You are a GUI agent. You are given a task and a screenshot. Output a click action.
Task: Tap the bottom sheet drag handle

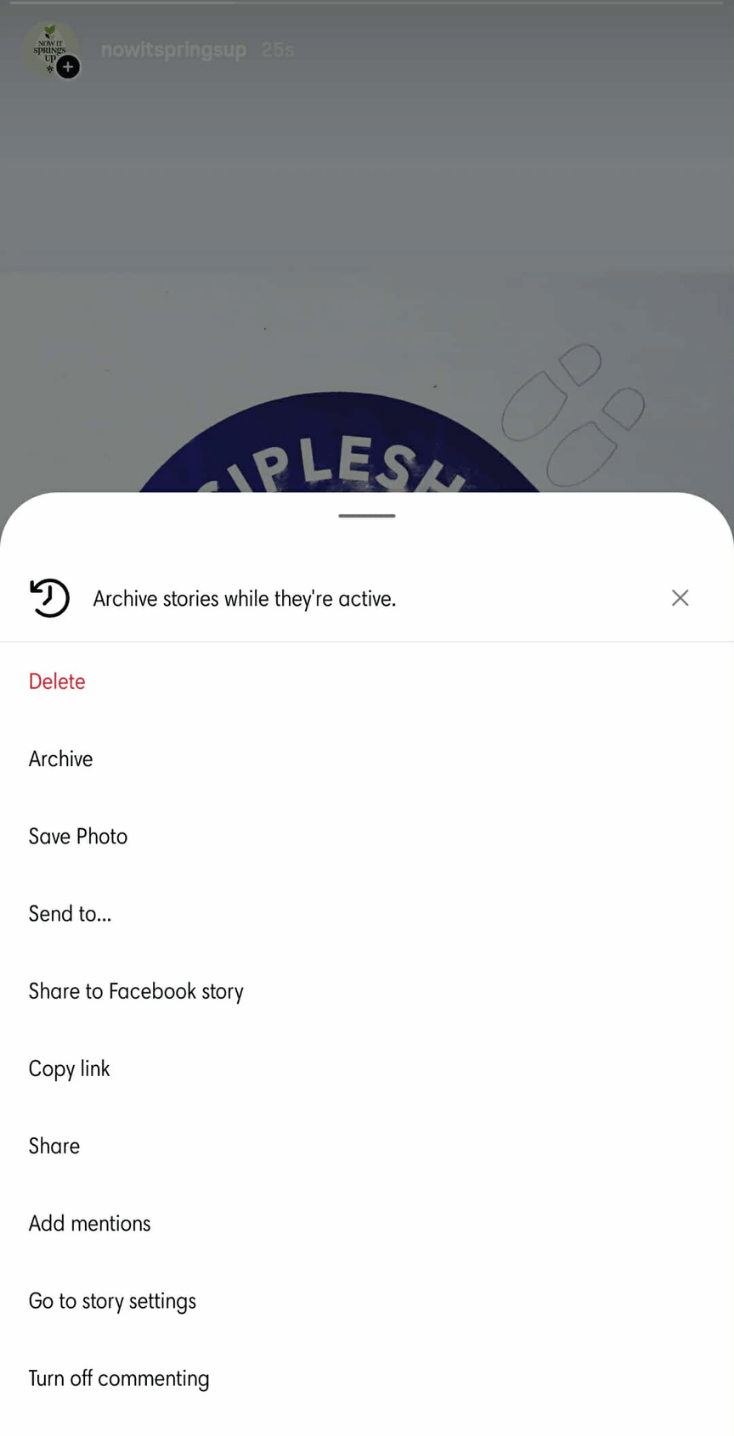pyautogui.click(x=367, y=516)
